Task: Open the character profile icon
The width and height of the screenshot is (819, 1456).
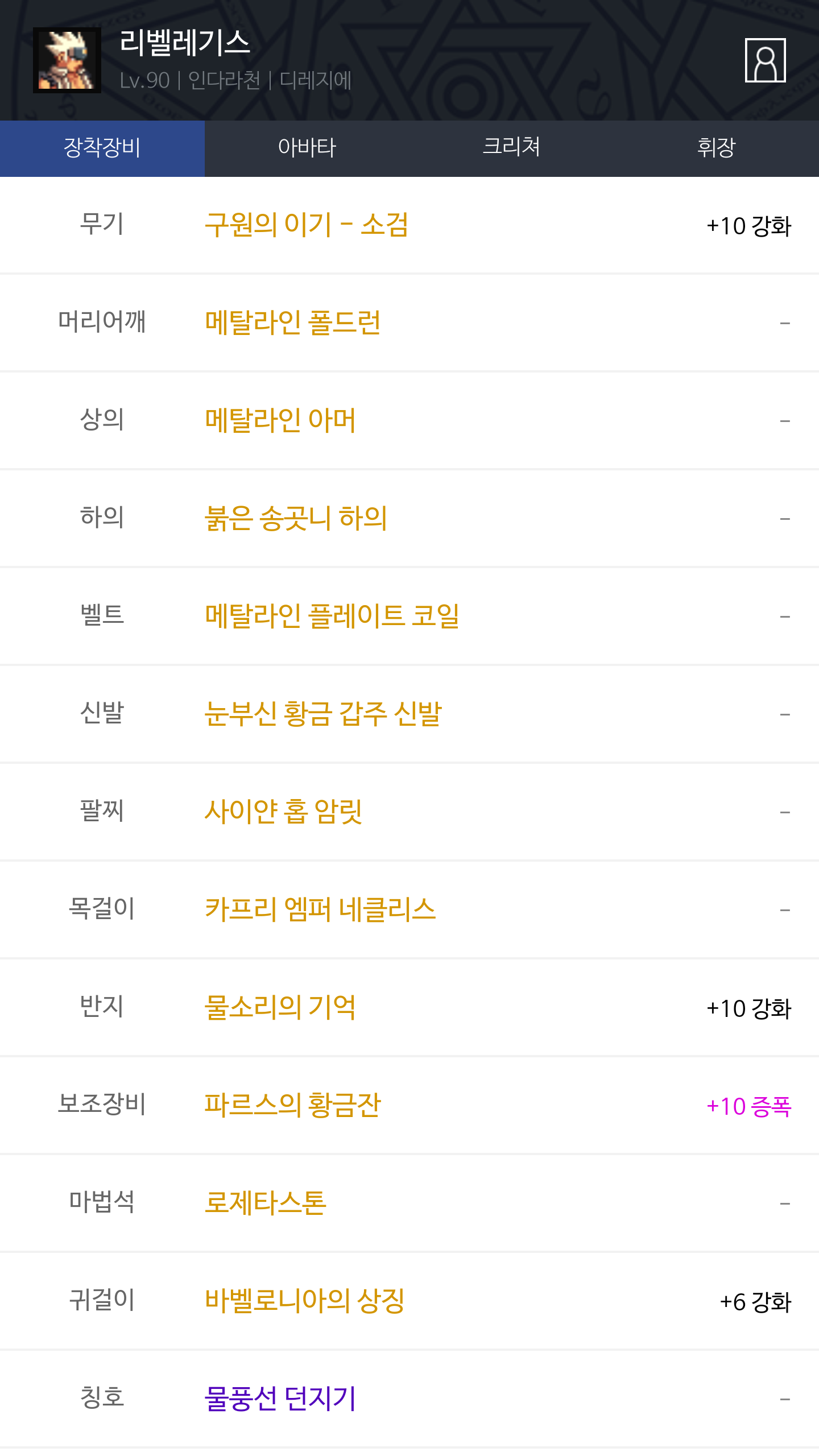Action: (x=765, y=60)
